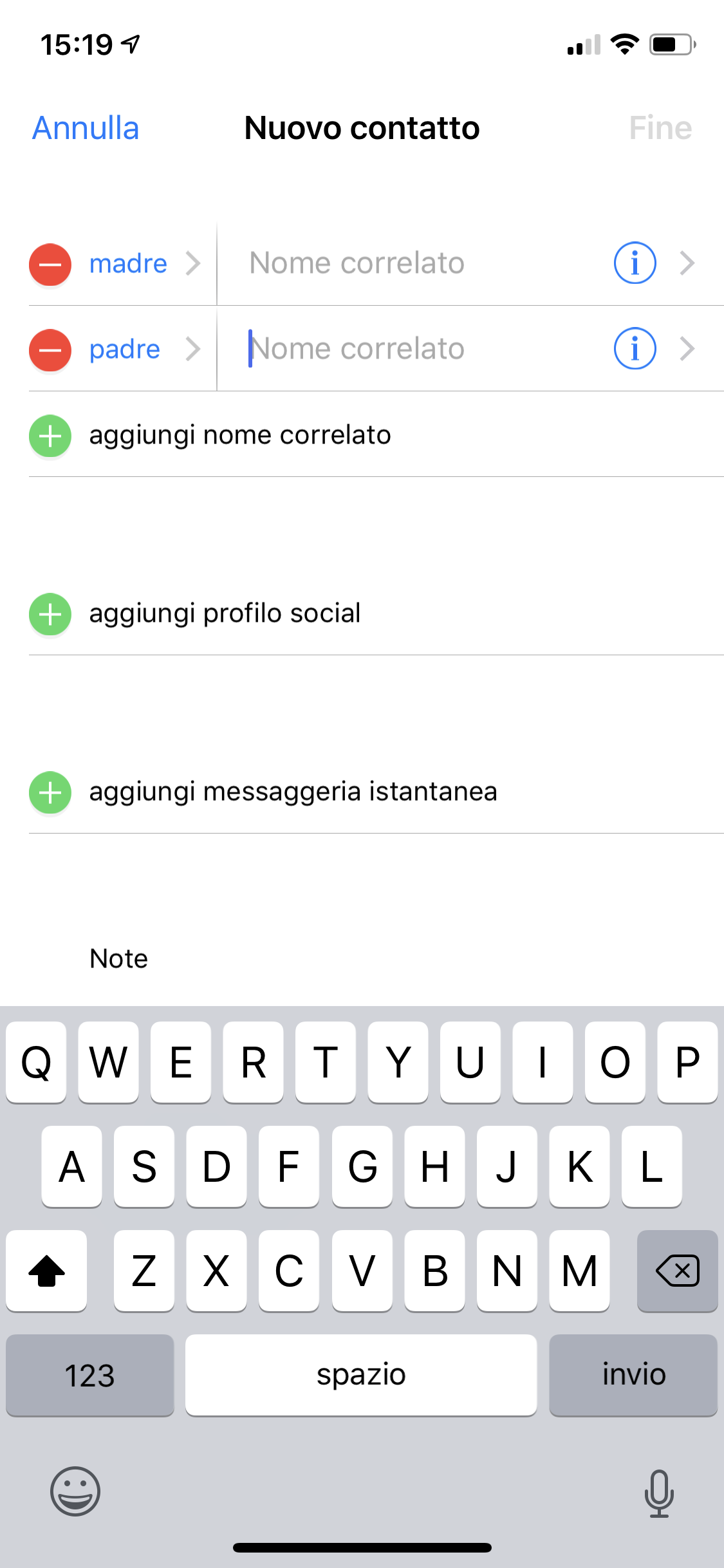Change the madre relationship label
This screenshot has height=1568, width=724.
pyautogui.click(x=143, y=264)
